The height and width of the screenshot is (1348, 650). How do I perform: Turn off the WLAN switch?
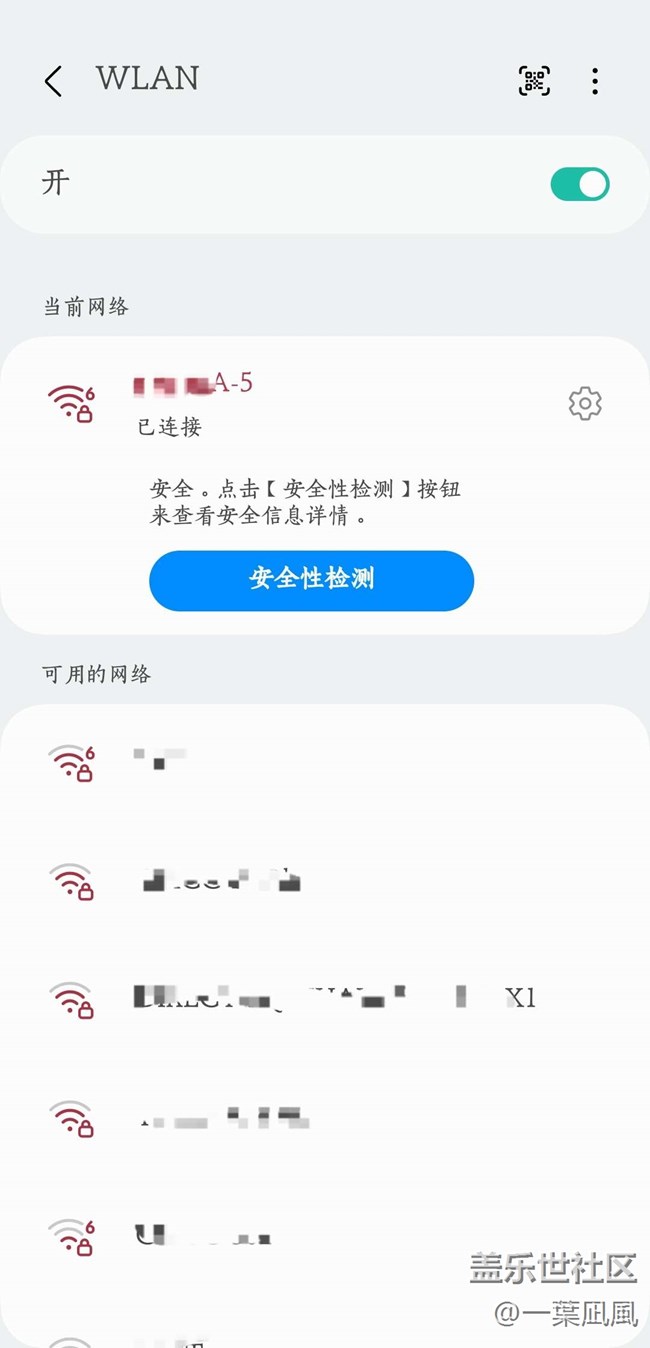[579, 184]
